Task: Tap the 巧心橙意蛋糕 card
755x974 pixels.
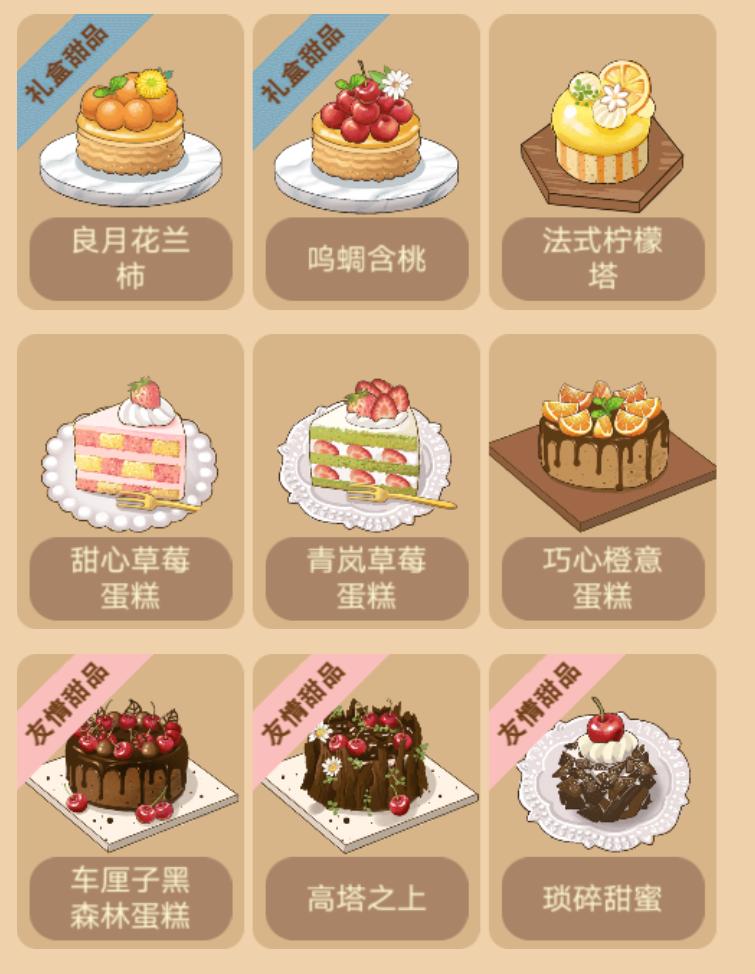Action: click(x=602, y=480)
